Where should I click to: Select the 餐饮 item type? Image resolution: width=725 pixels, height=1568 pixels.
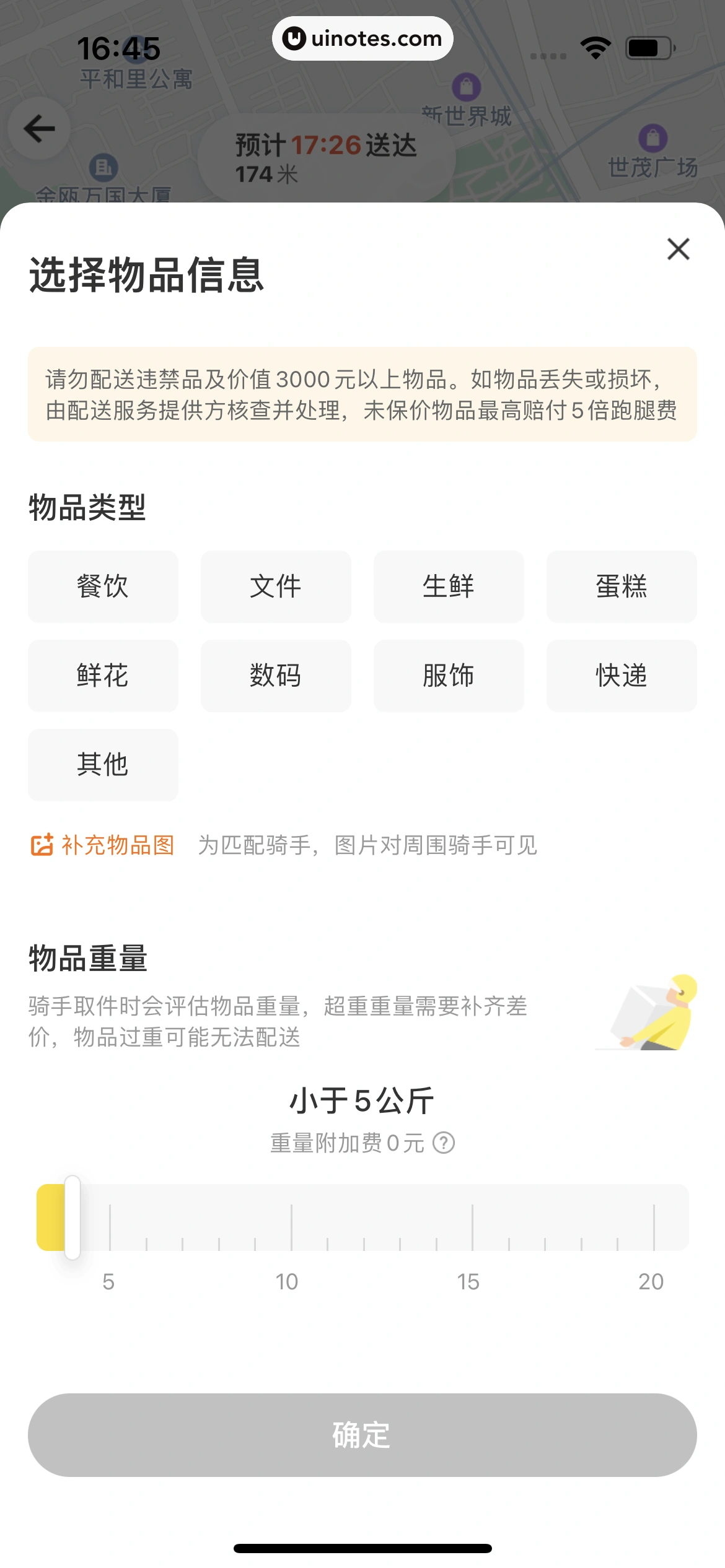[102, 586]
